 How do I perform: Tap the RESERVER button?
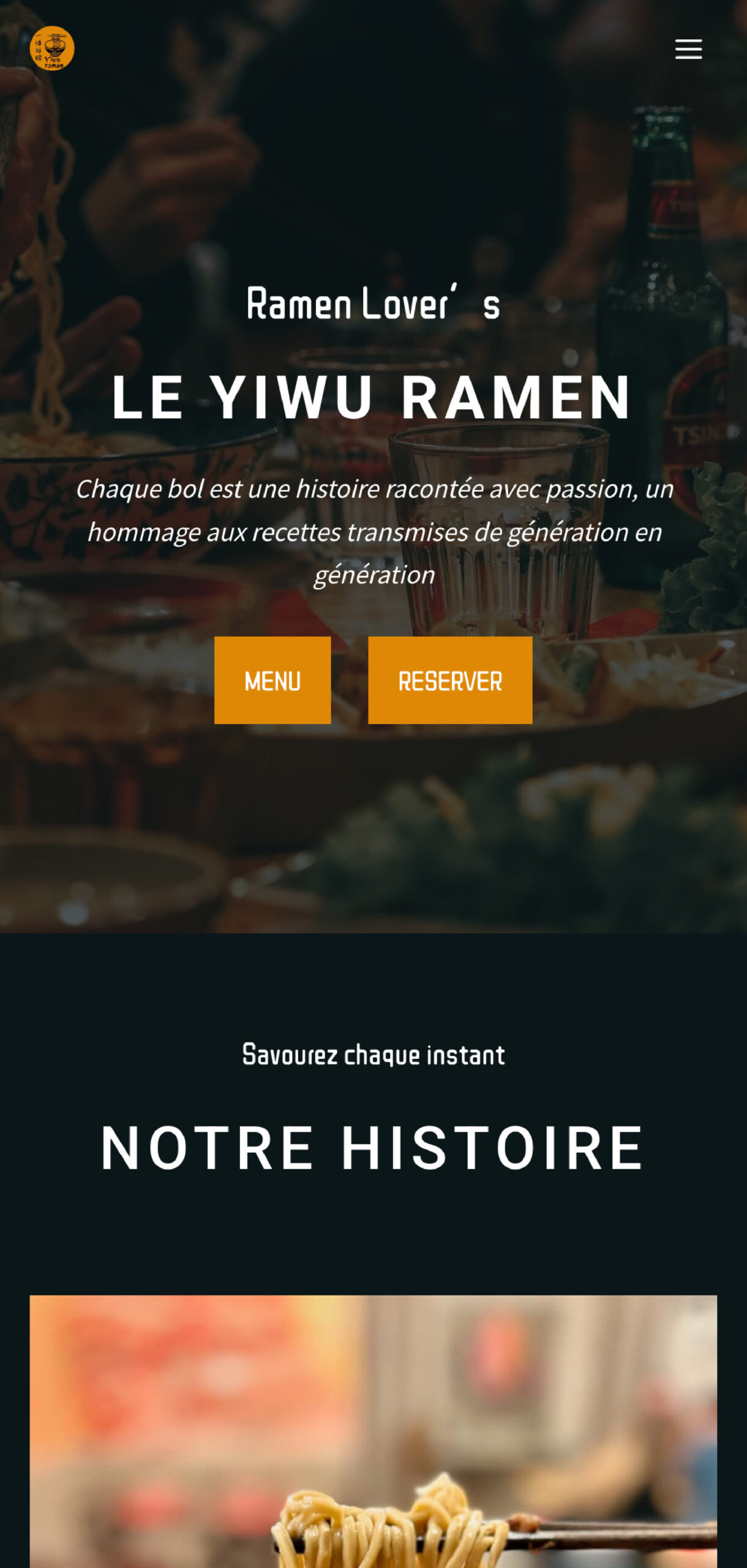click(450, 680)
